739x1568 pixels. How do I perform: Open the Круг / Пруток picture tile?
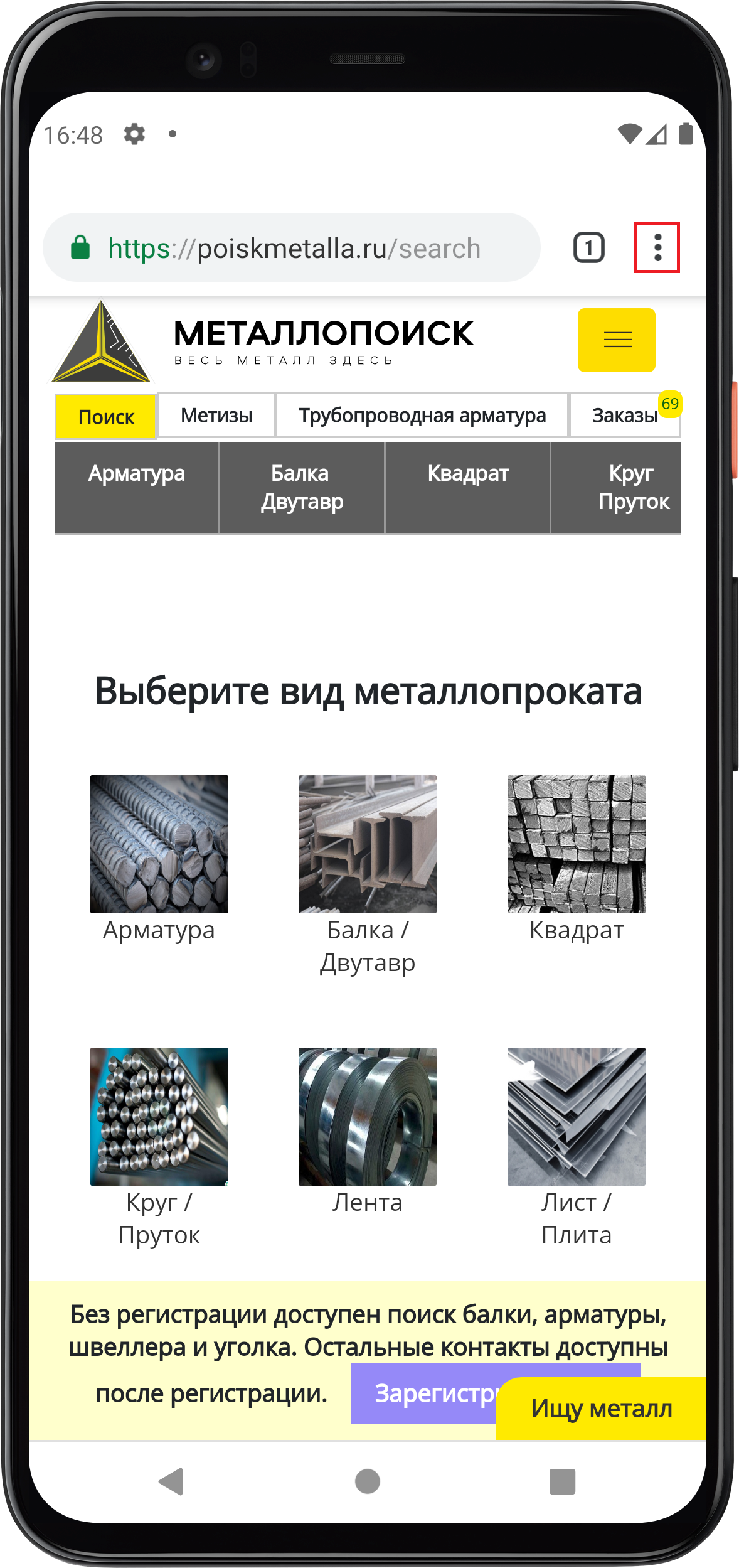[159, 1116]
